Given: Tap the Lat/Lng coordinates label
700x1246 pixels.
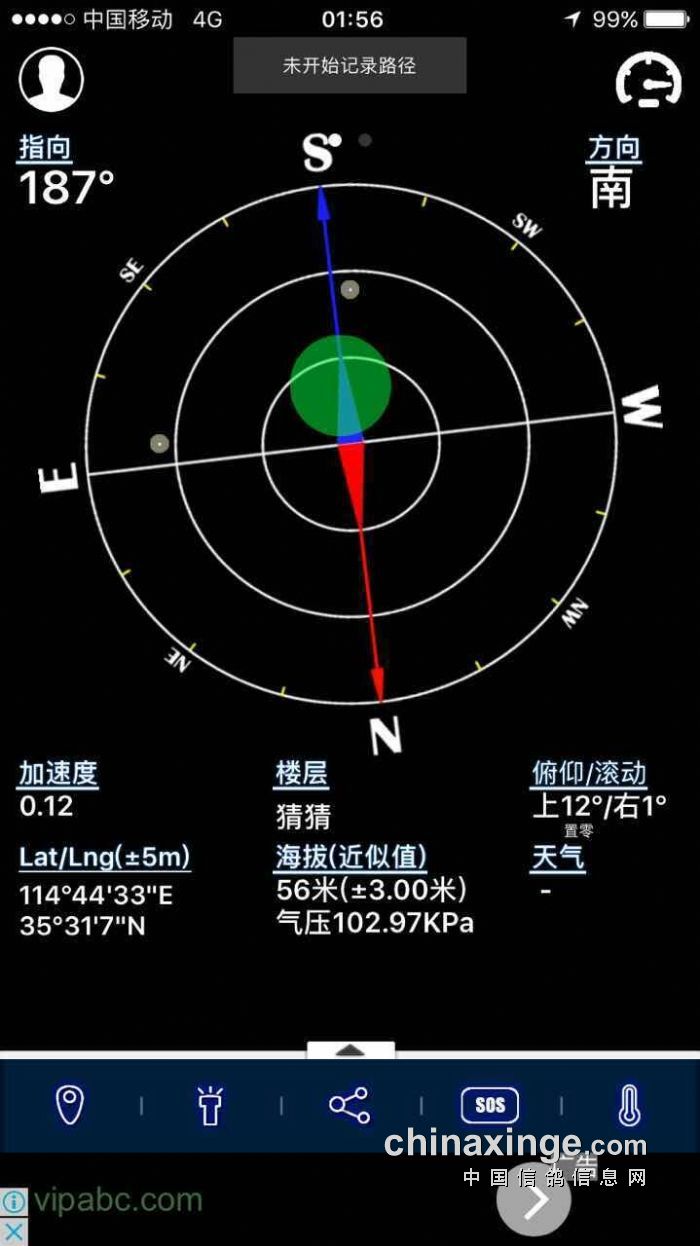Looking at the screenshot, I should tap(104, 857).
